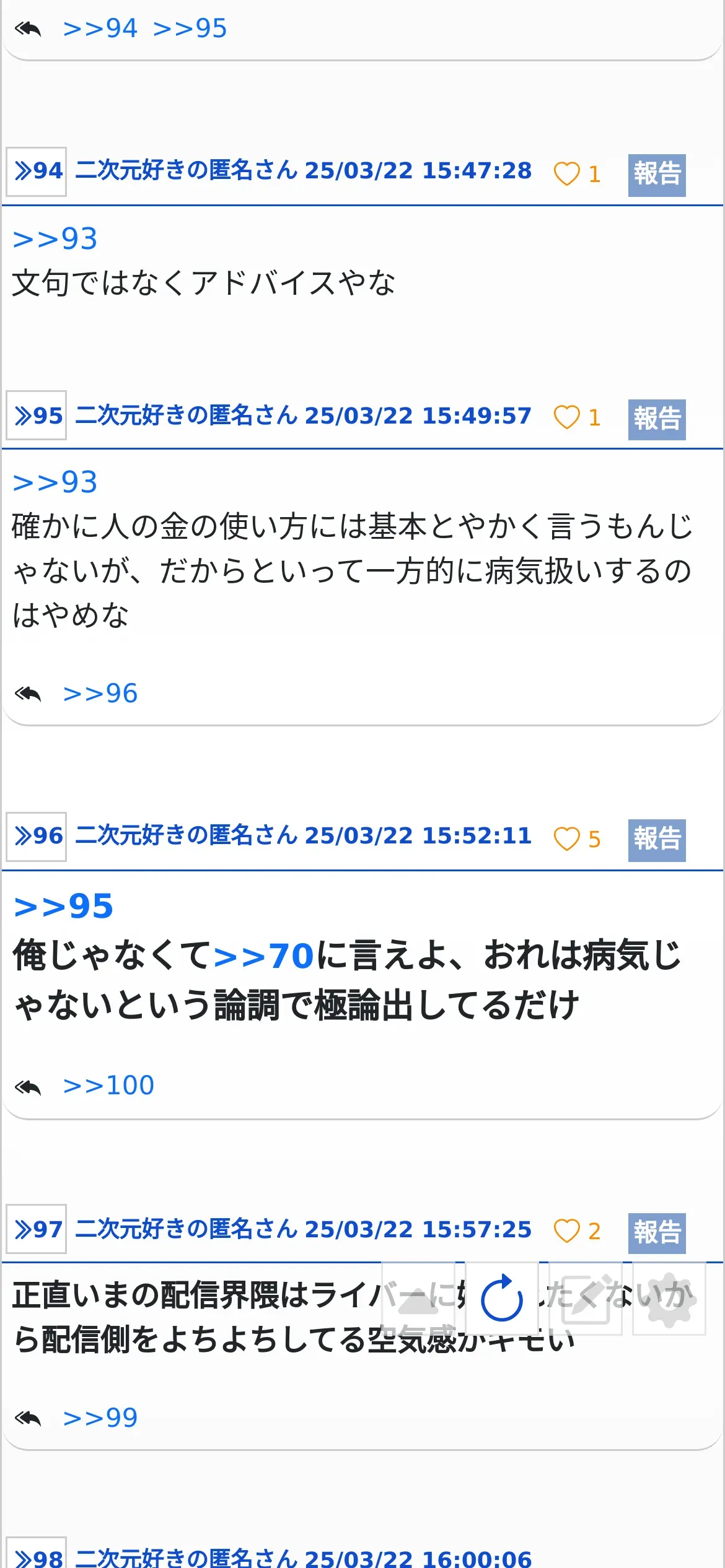Open the post number 94 anchor
725x1568 pixels.
click(x=37, y=172)
